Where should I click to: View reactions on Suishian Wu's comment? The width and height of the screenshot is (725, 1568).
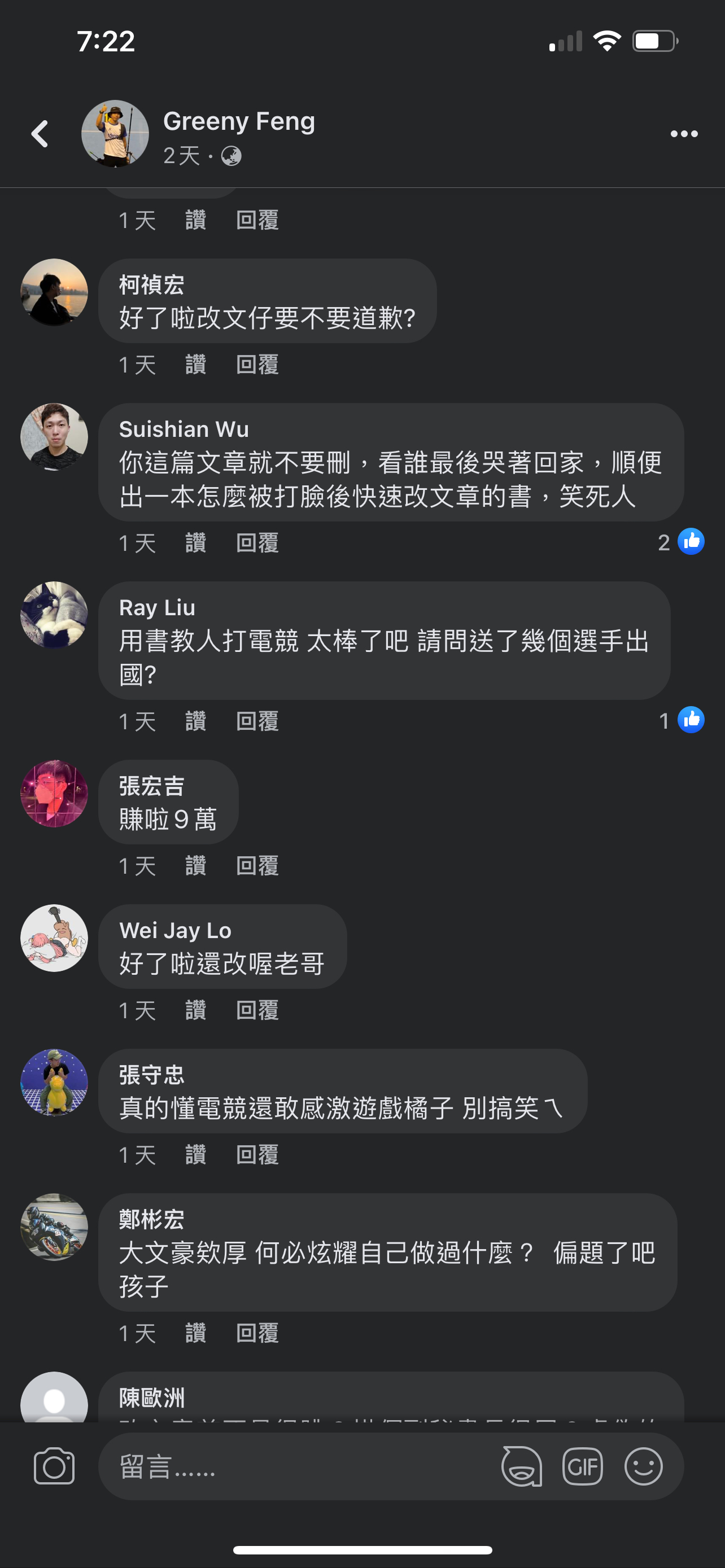click(681, 542)
